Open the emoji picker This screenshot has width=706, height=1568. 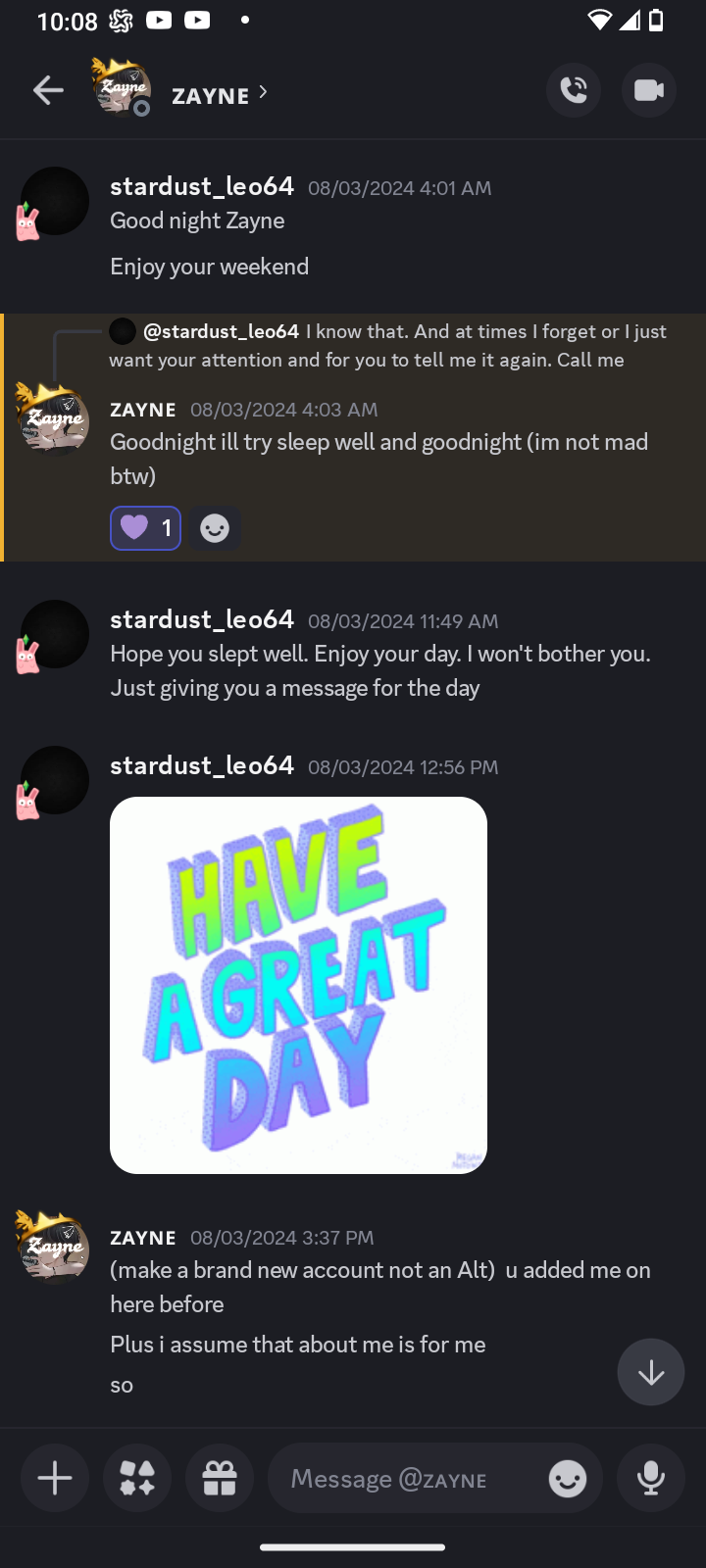tap(568, 1478)
